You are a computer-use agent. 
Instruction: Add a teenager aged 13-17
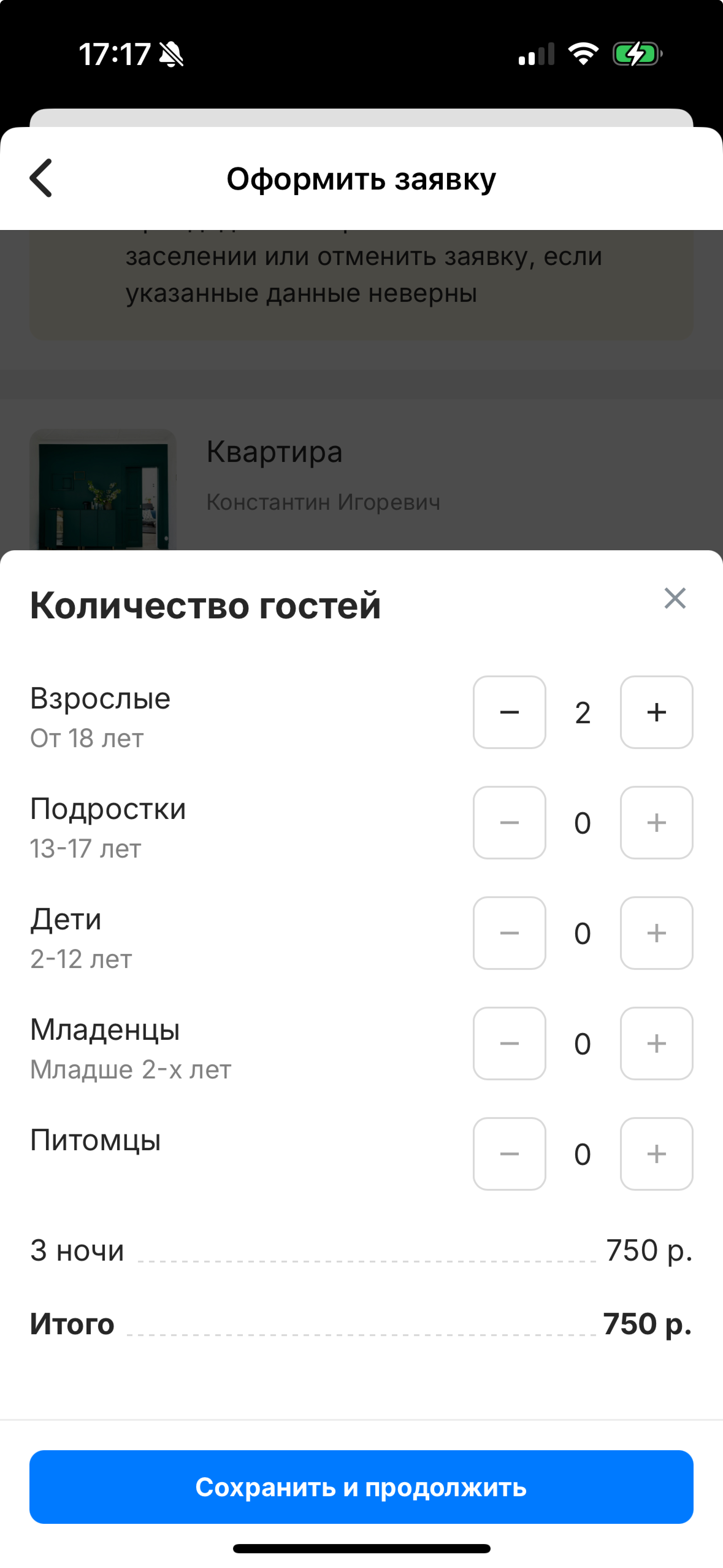(657, 822)
